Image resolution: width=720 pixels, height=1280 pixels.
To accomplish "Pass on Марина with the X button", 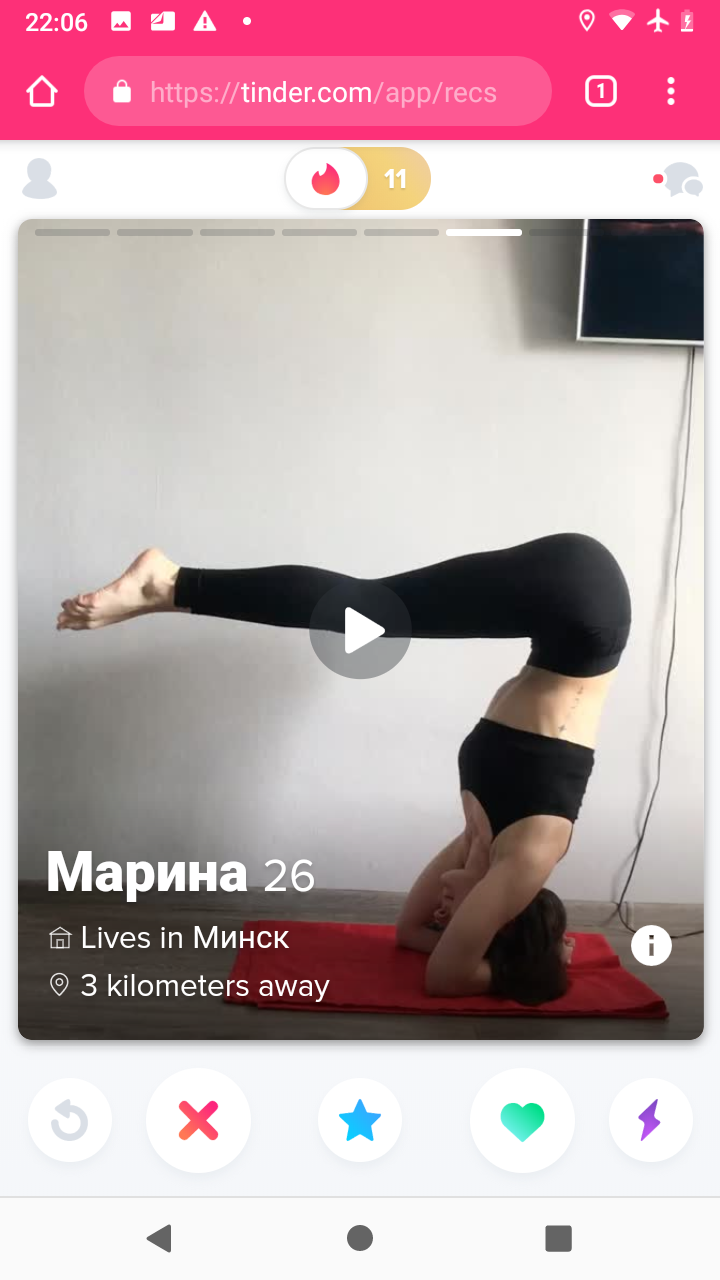I will [x=198, y=1120].
